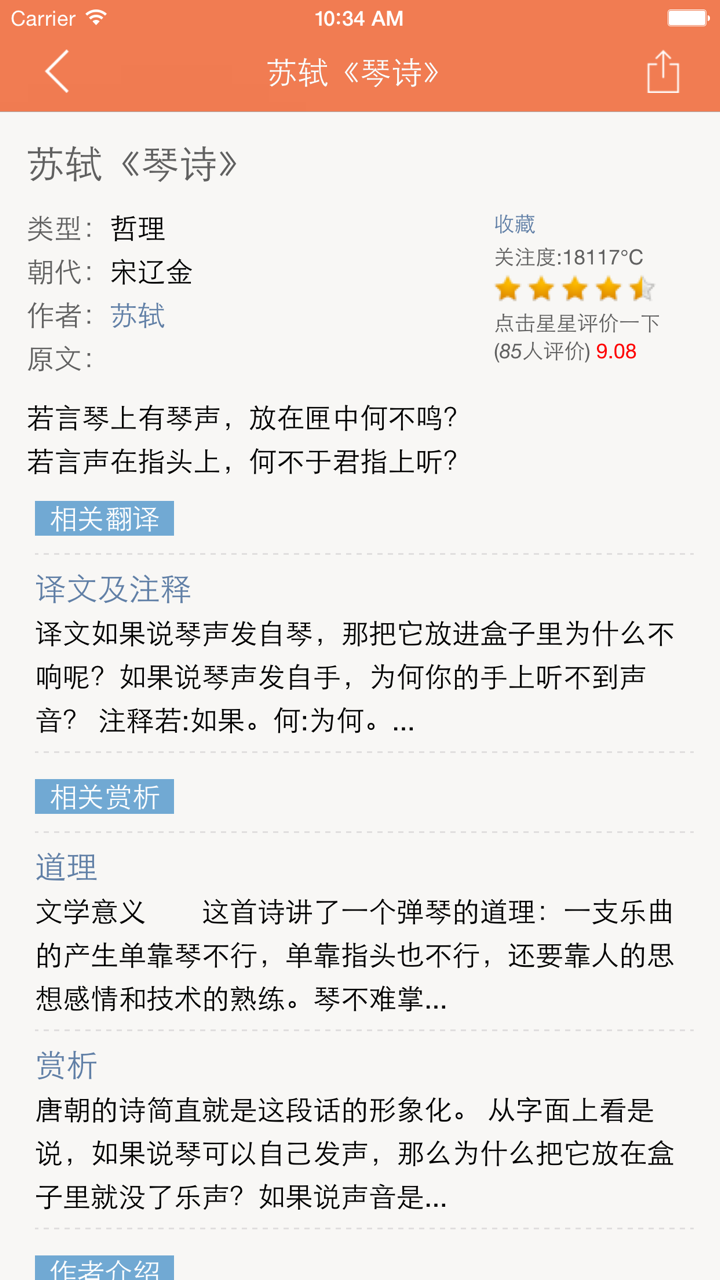Expand the 道理 analysis section
The image size is (720, 1280).
click(64, 866)
